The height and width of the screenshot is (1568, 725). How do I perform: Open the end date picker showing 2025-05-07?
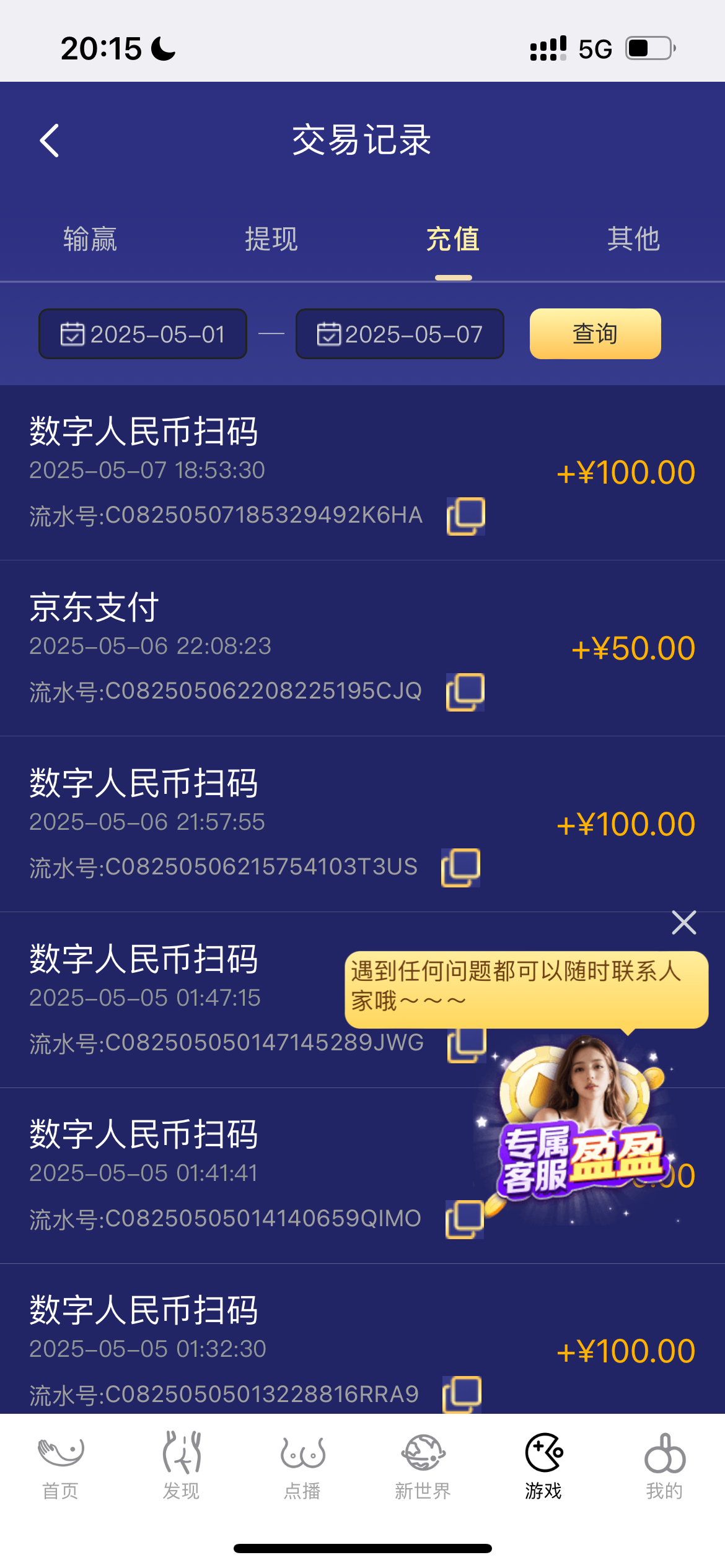[x=398, y=334]
